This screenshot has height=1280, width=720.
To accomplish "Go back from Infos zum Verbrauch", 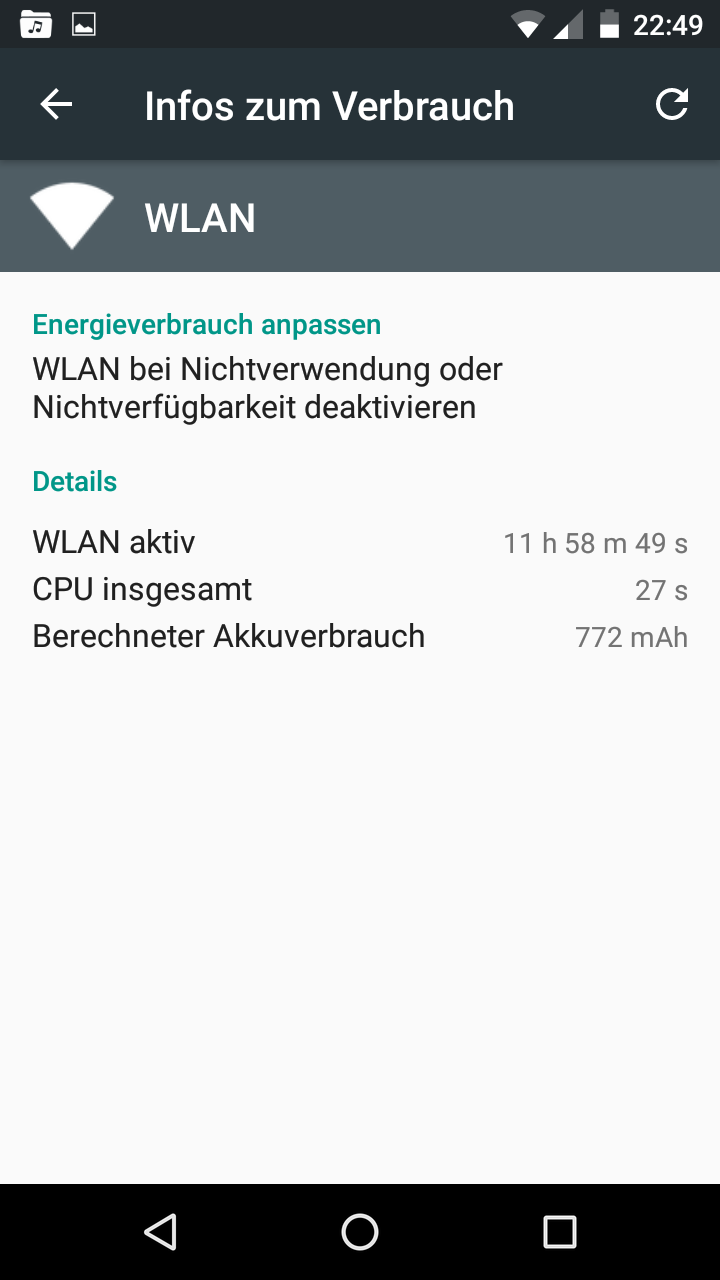I will pyautogui.click(x=56, y=105).
